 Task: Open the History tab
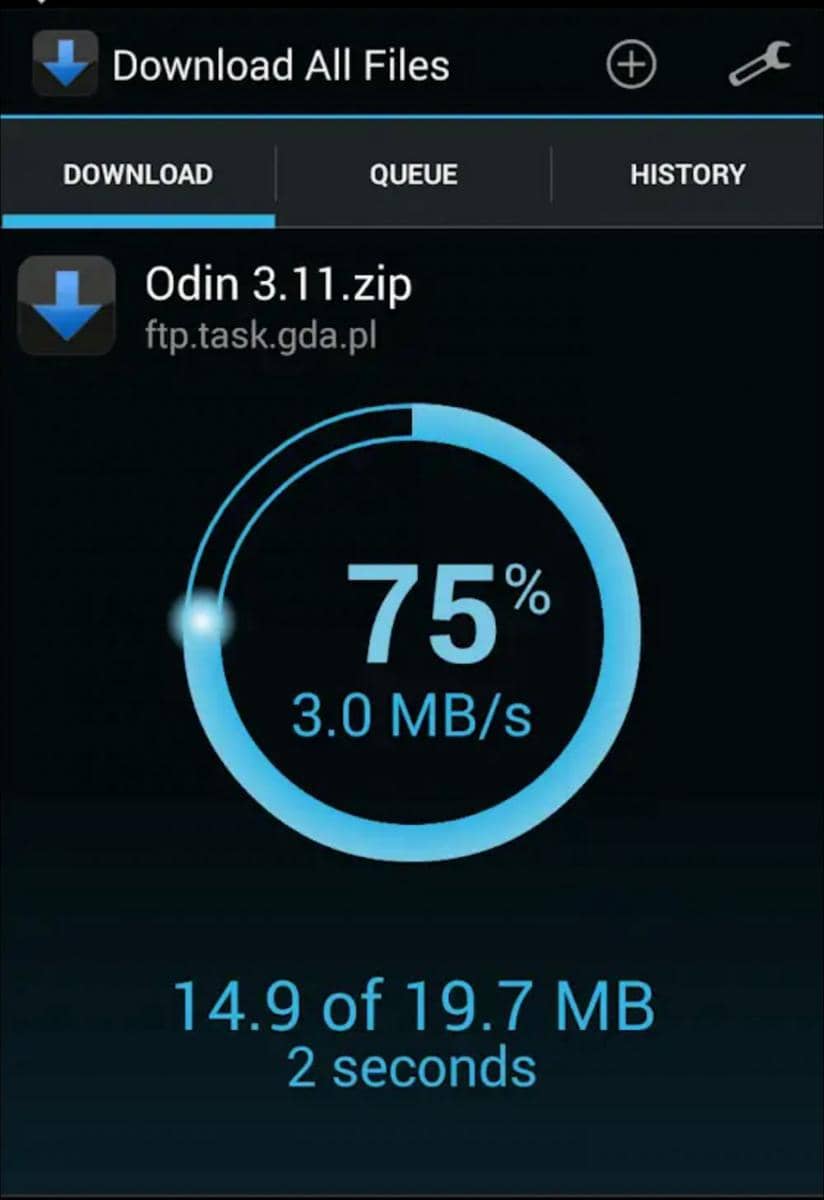point(687,175)
